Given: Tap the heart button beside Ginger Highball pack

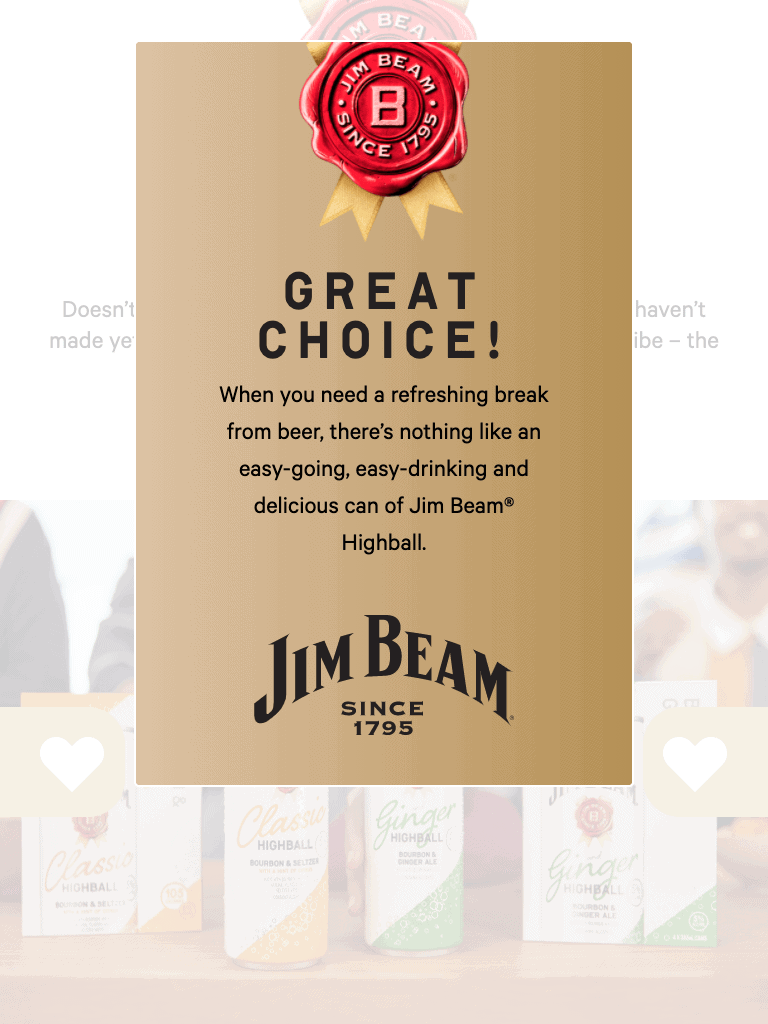Looking at the screenshot, I should (x=696, y=762).
